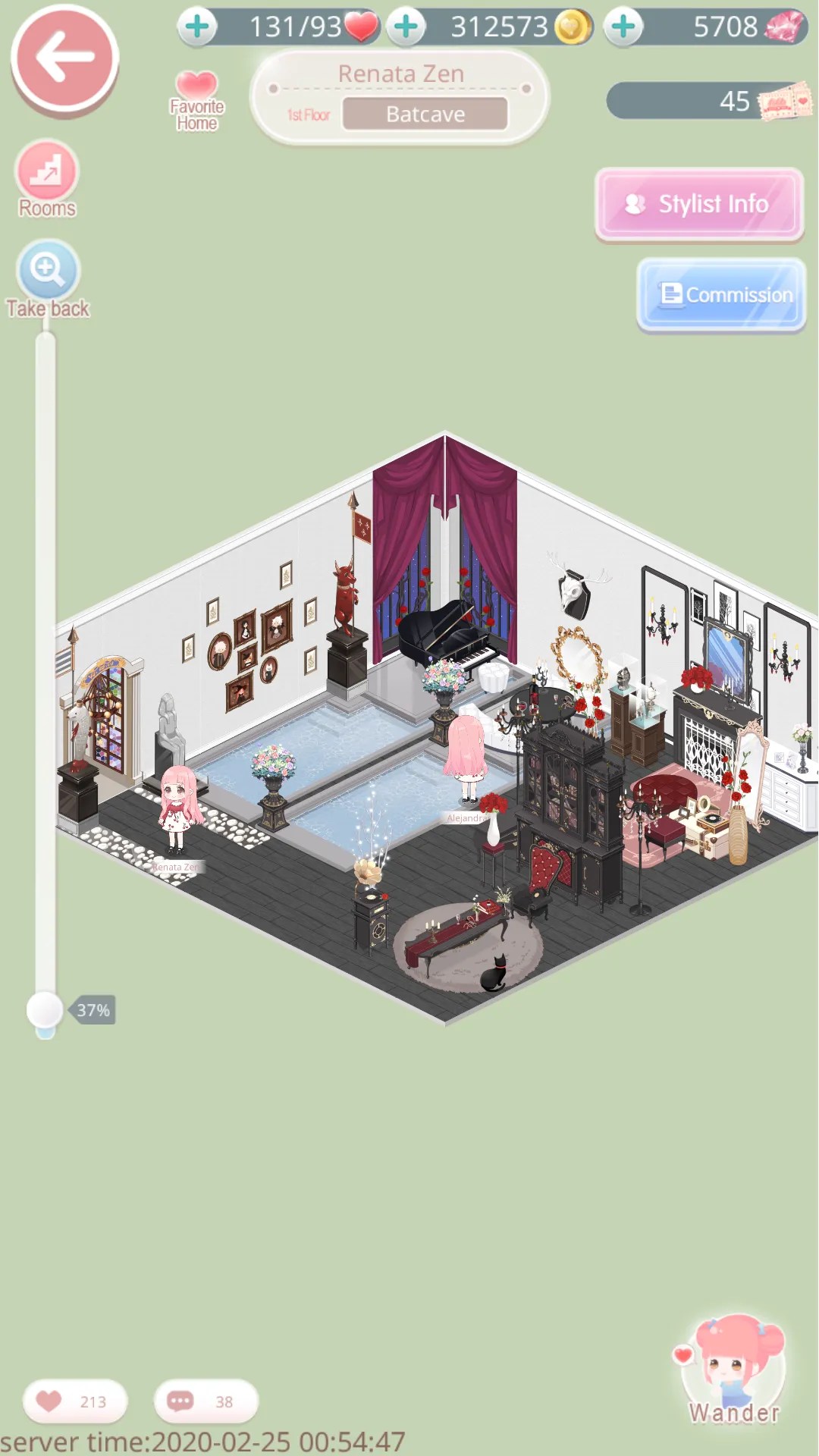Open the Commission panel

coord(721,294)
